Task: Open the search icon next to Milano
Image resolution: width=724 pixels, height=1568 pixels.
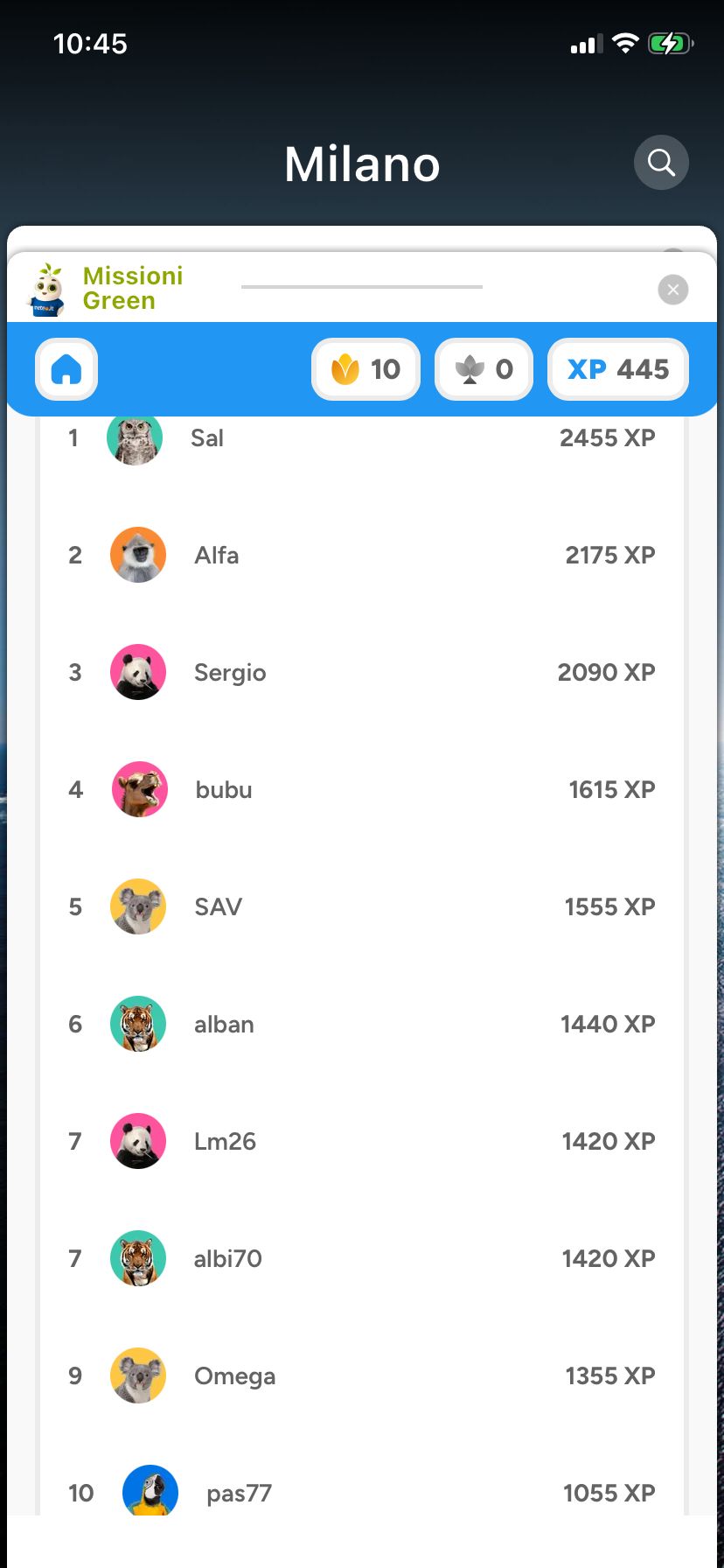Action: point(661,163)
